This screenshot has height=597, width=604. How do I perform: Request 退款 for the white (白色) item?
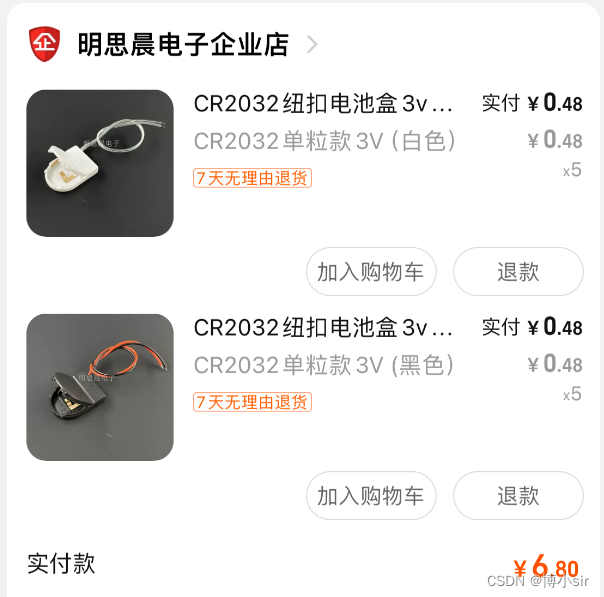pyautogui.click(x=518, y=272)
